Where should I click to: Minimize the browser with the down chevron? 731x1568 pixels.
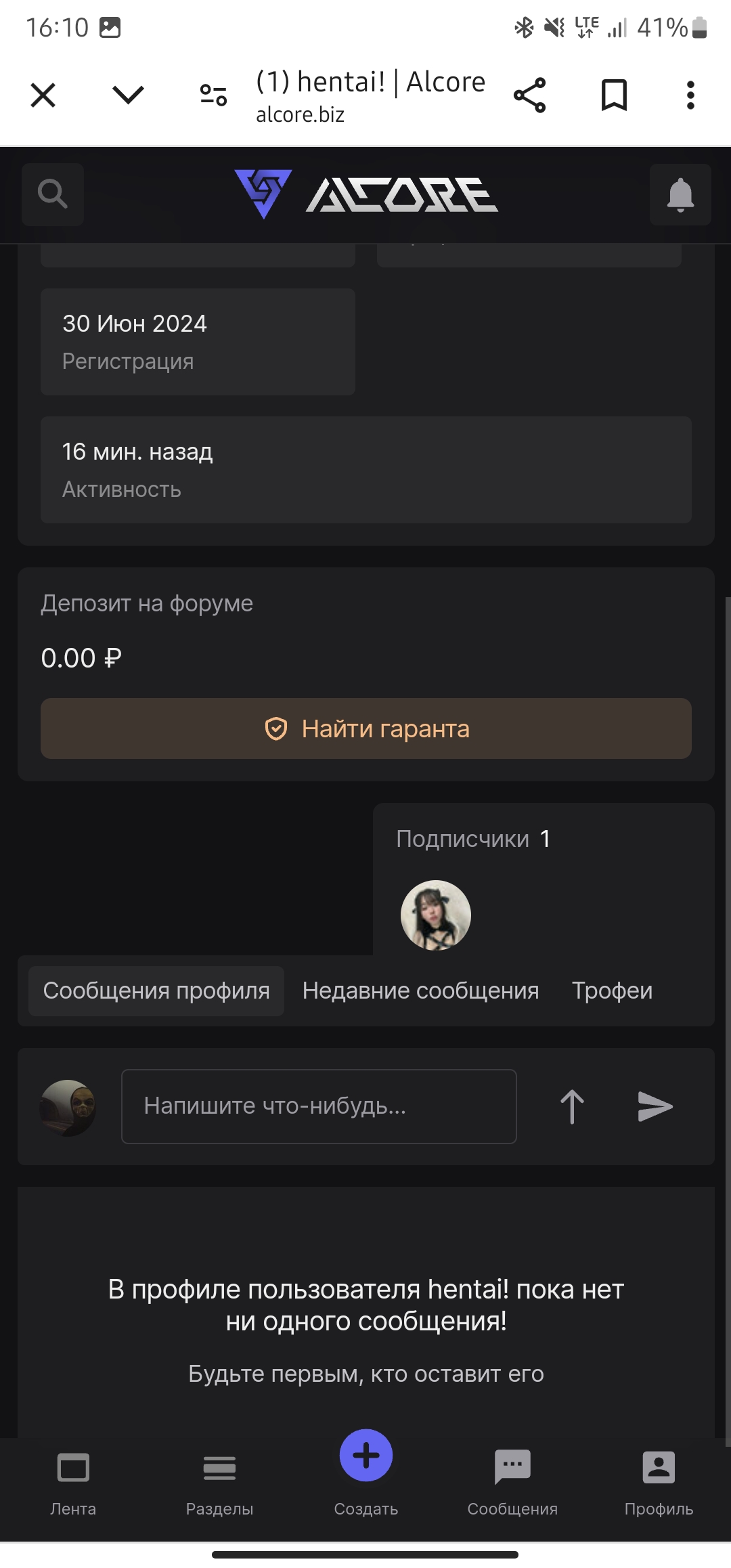(x=128, y=95)
